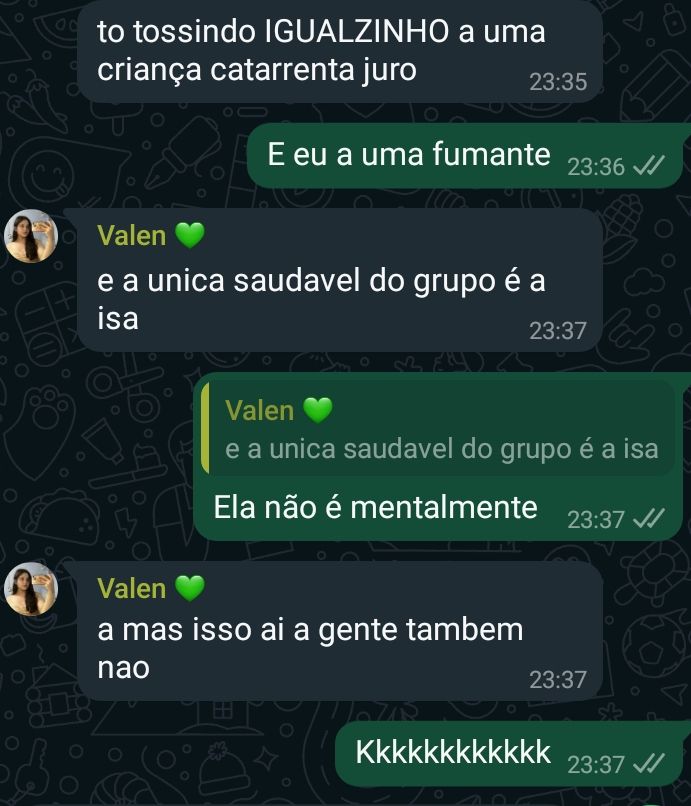Open Valen's avatar beside 'a mas isso ai' message
691x806 pixels.
tap(32, 588)
